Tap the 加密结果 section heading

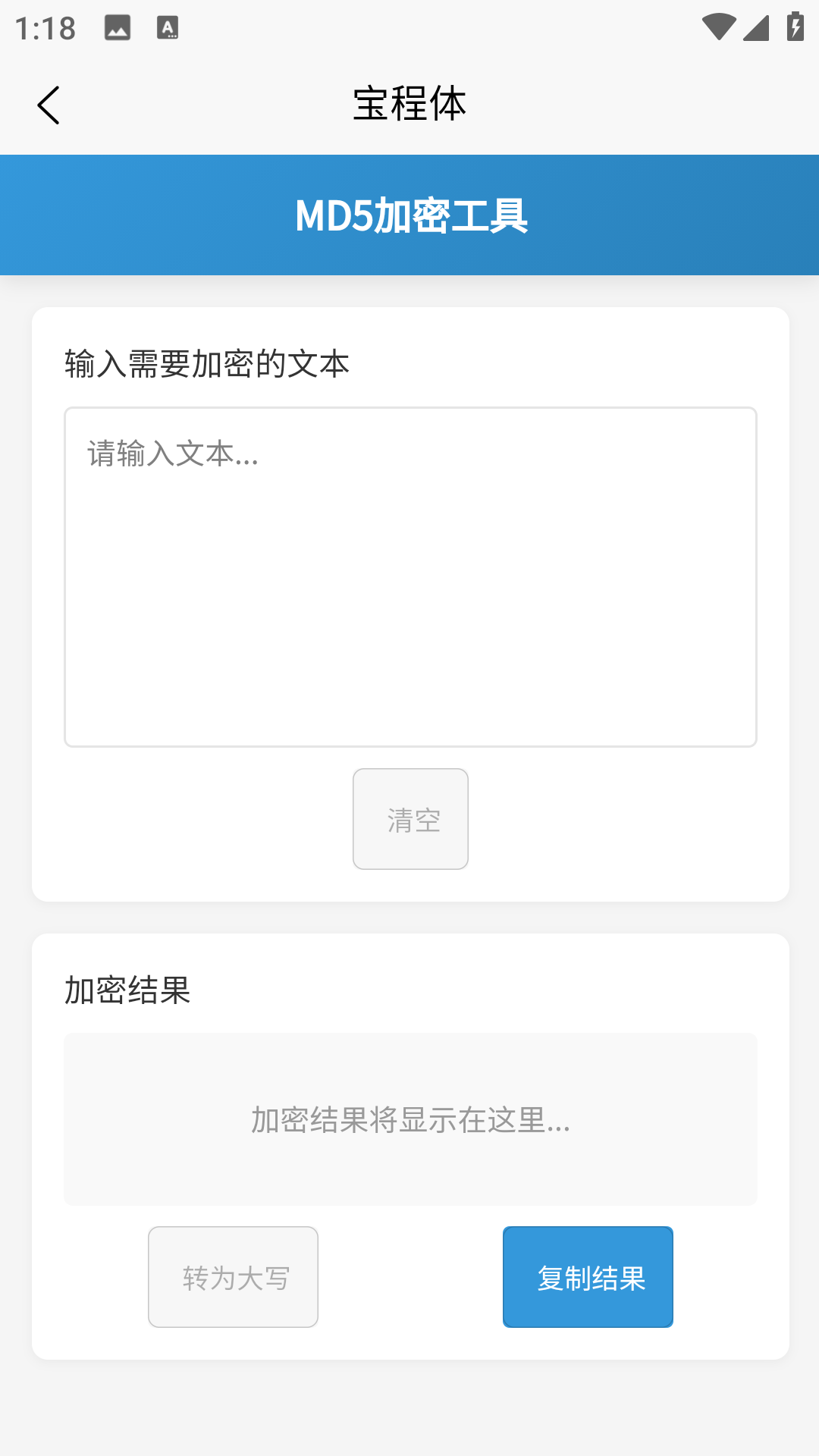coord(127,990)
